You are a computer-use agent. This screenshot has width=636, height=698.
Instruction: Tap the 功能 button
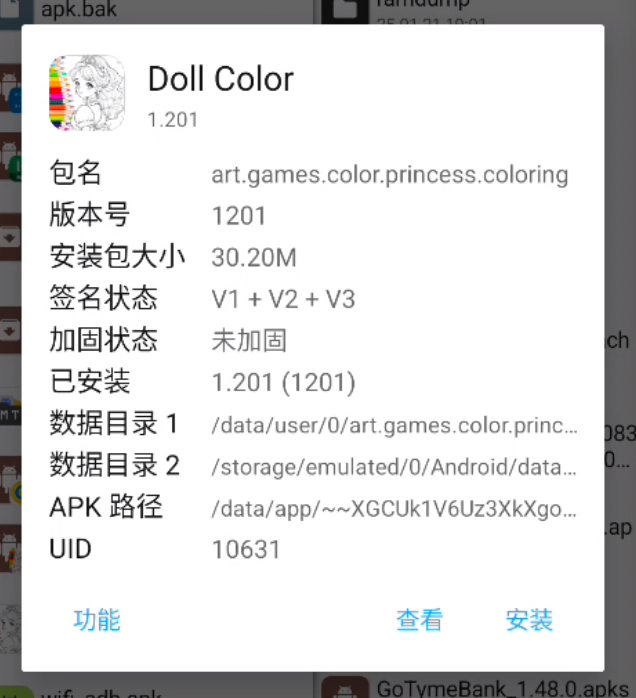pyautogui.click(x=97, y=620)
